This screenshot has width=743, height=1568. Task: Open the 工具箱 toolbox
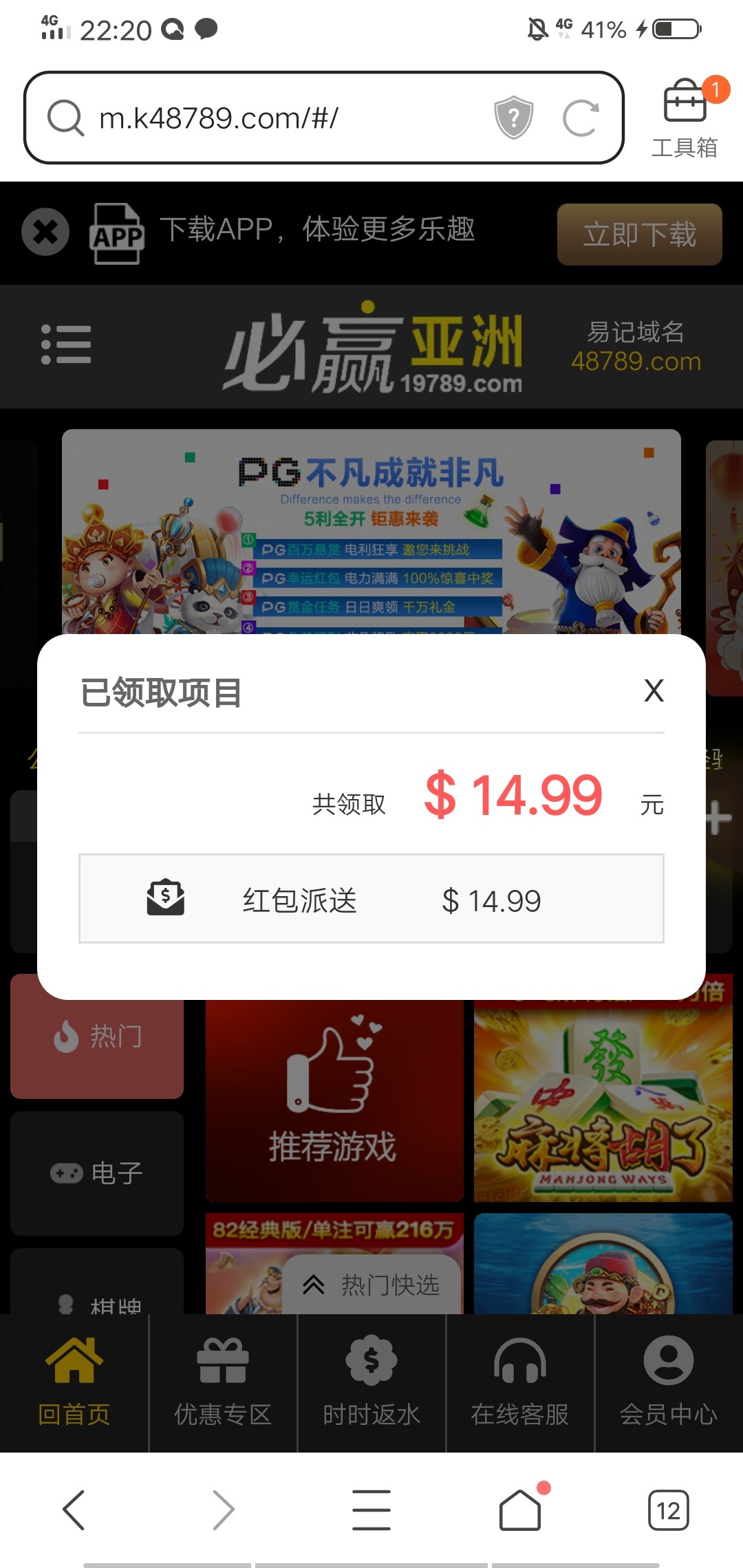click(x=685, y=117)
